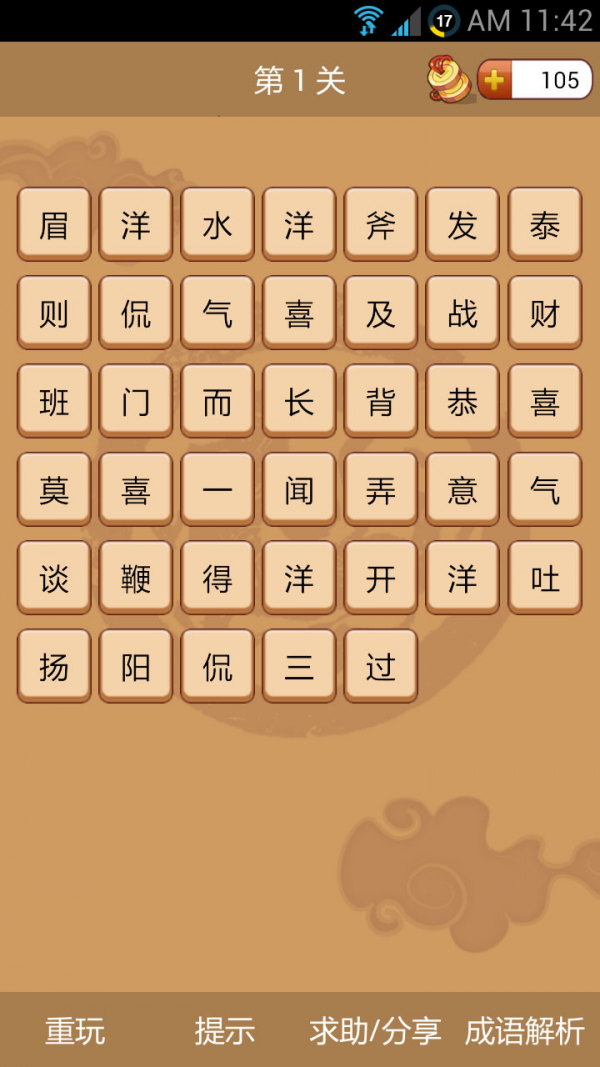This screenshot has width=600, height=1067.
Task: Pick the 吐 character tile
Action: pos(545,578)
